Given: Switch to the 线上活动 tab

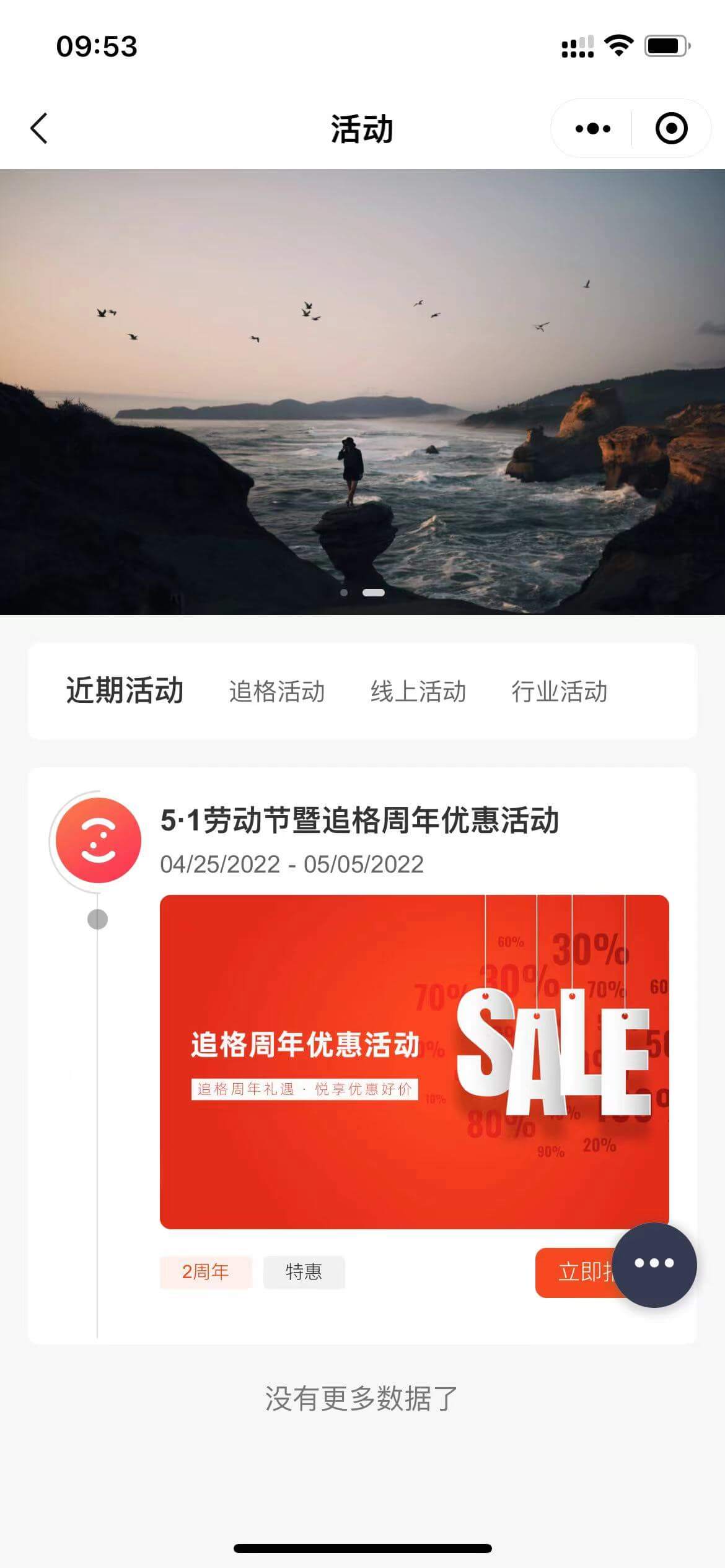Looking at the screenshot, I should click(418, 692).
